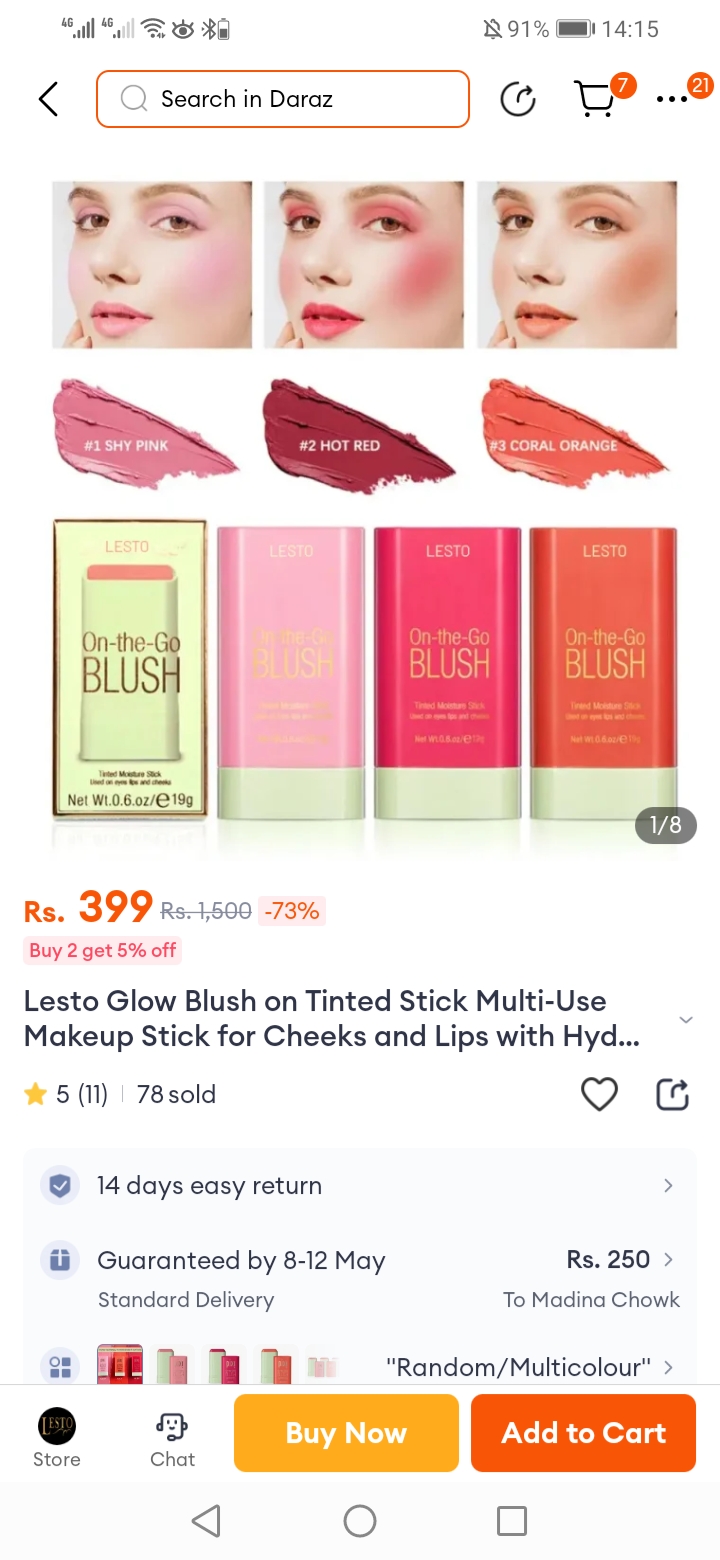Add to Cart

(583, 1433)
